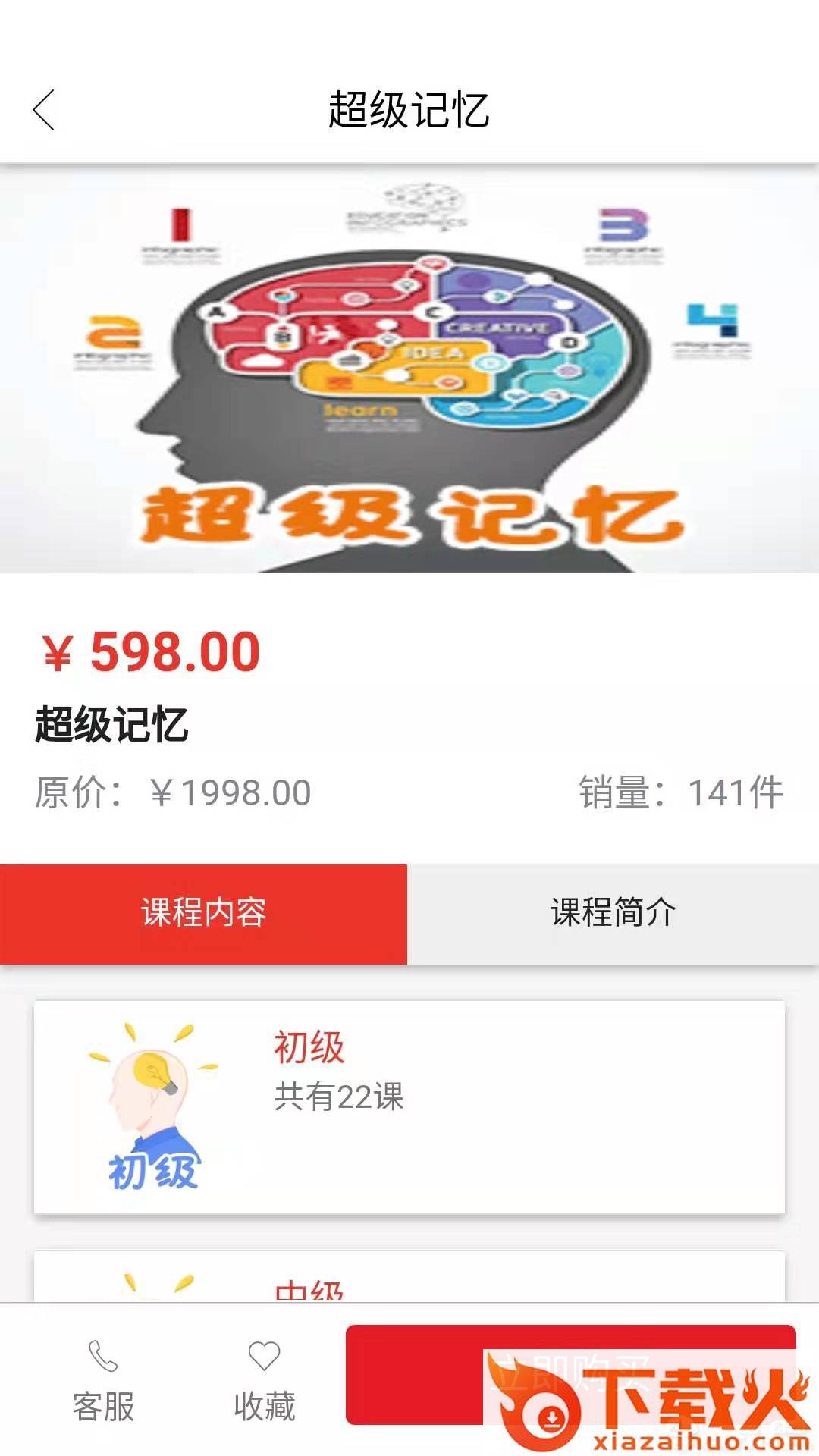Image resolution: width=819 pixels, height=1456 pixels.
Task: Select the 课程内容 tab
Action: (205, 914)
